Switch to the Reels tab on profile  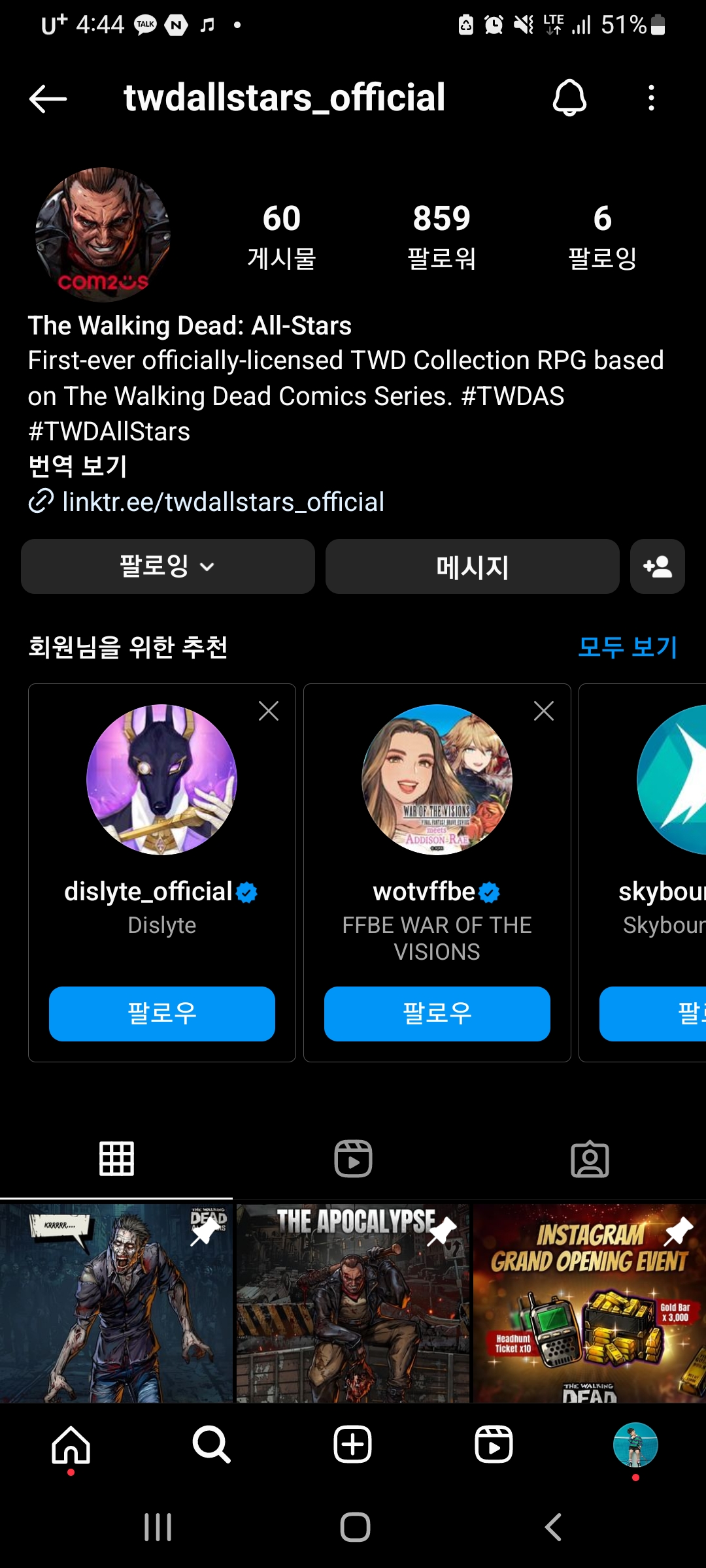353,1158
